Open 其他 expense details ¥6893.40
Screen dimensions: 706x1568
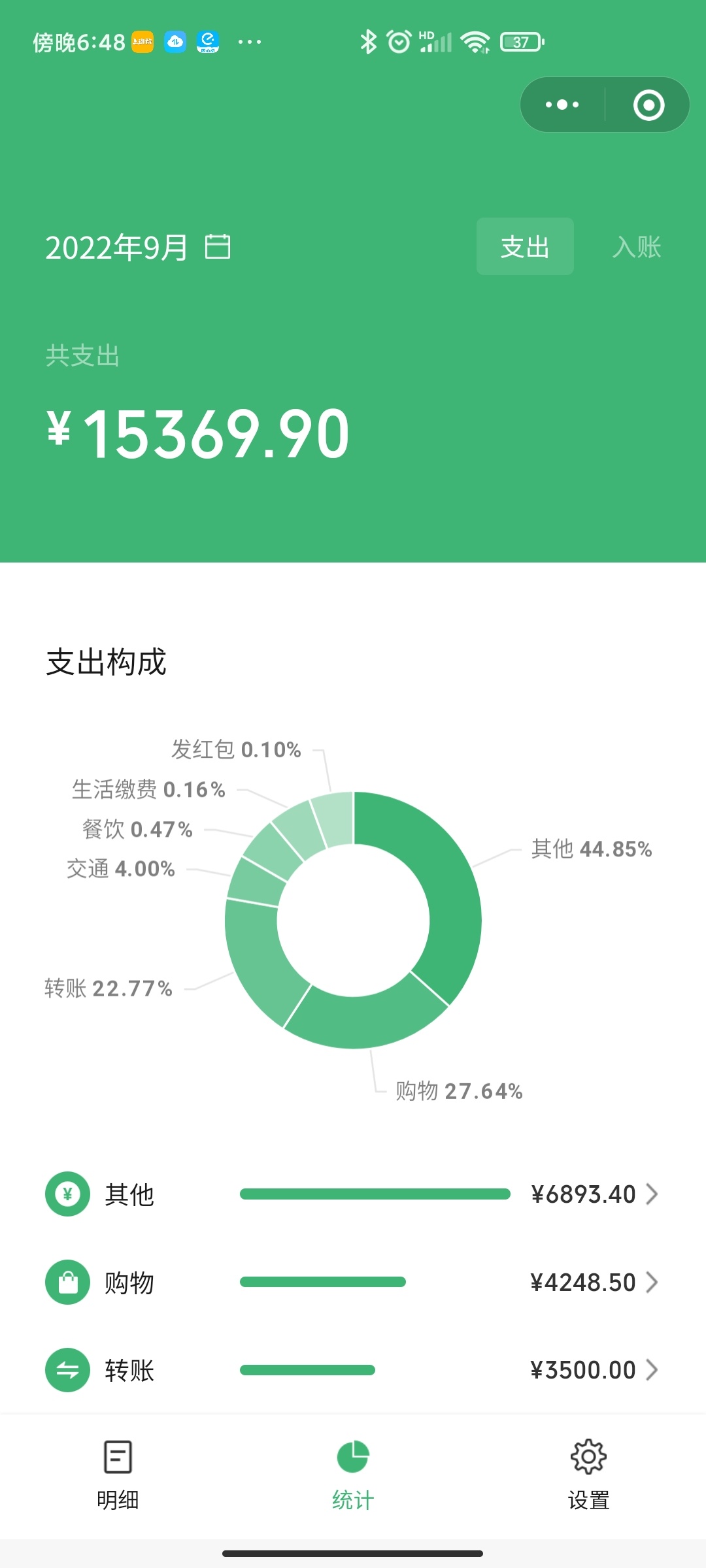(353, 1194)
